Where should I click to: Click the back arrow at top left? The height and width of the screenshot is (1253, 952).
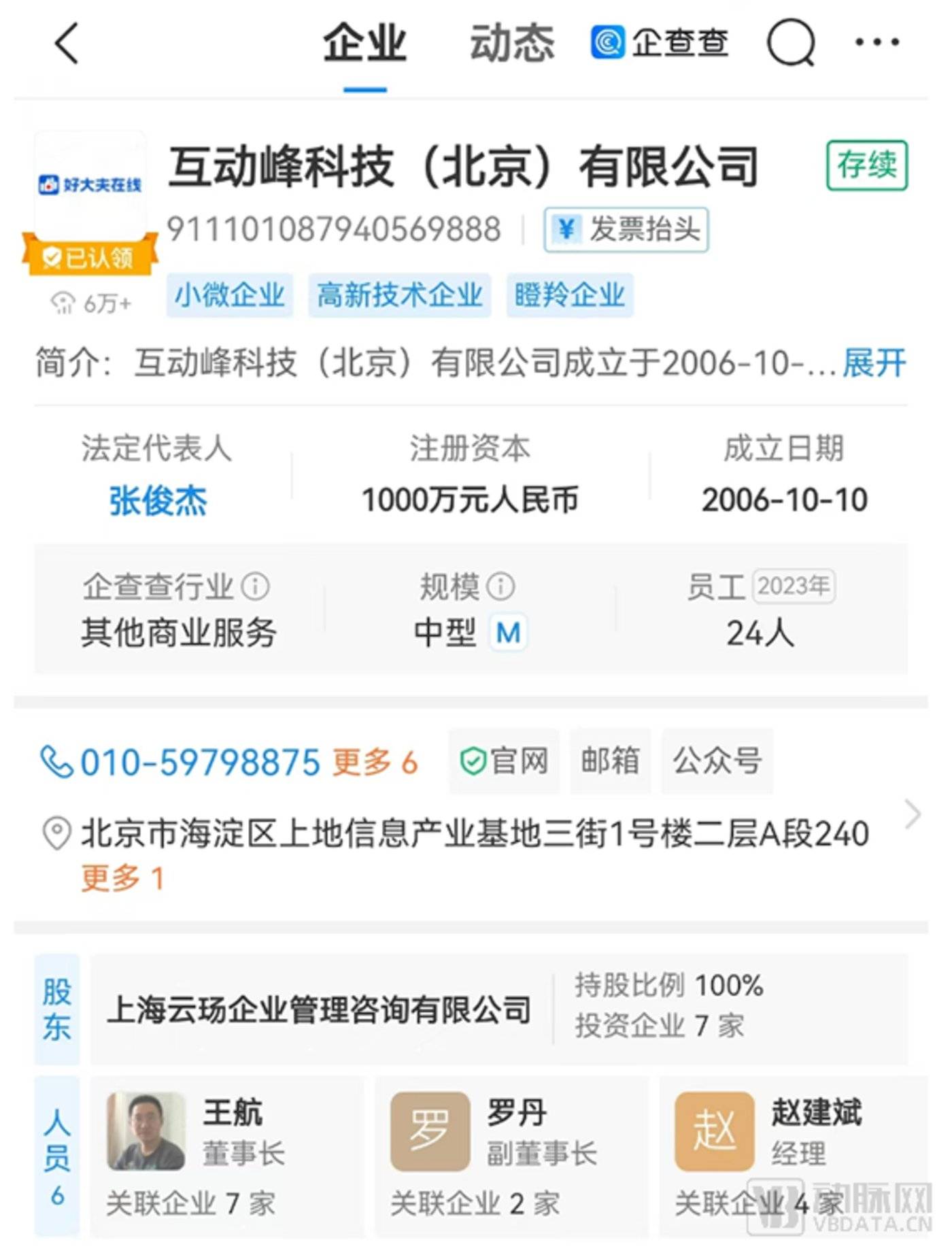pos(66,42)
